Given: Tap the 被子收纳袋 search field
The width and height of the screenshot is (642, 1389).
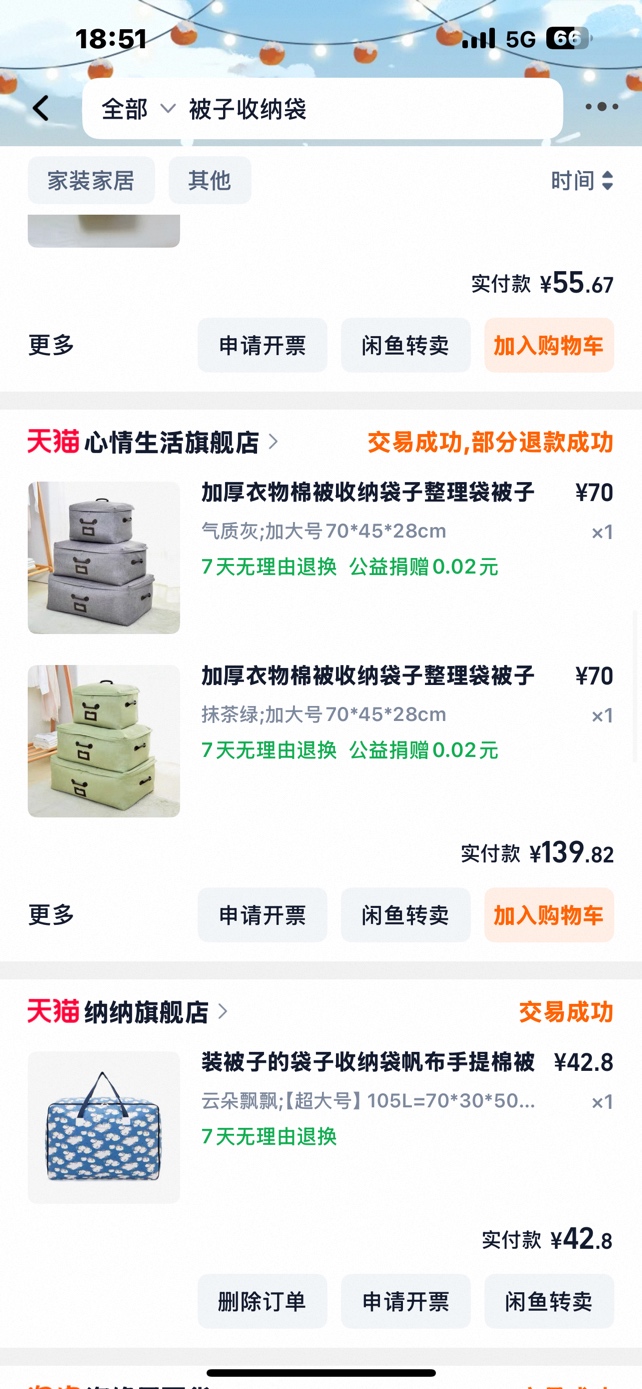Looking at the screenshot, I should click(x=360, y=109).
